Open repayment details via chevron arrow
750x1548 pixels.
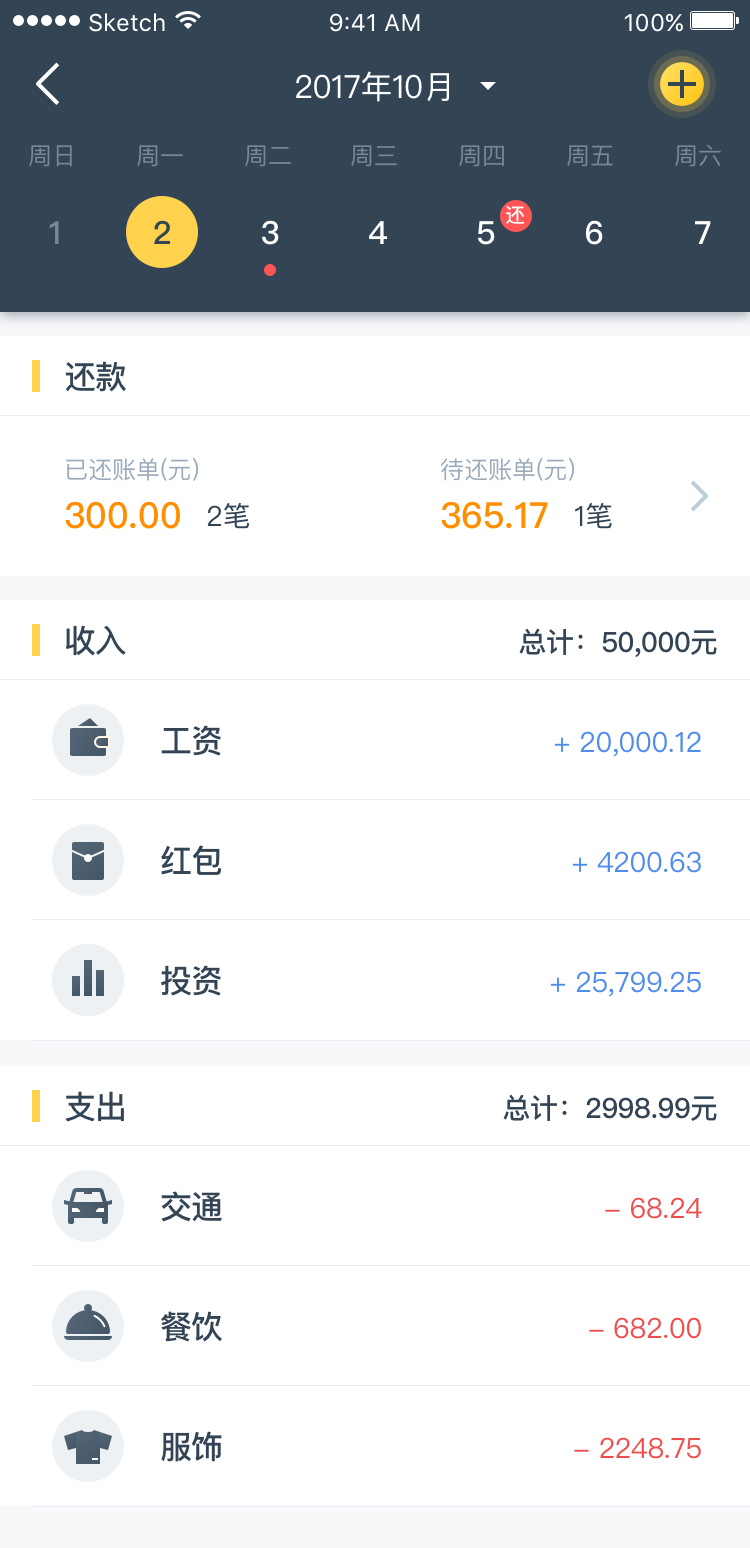700,496
